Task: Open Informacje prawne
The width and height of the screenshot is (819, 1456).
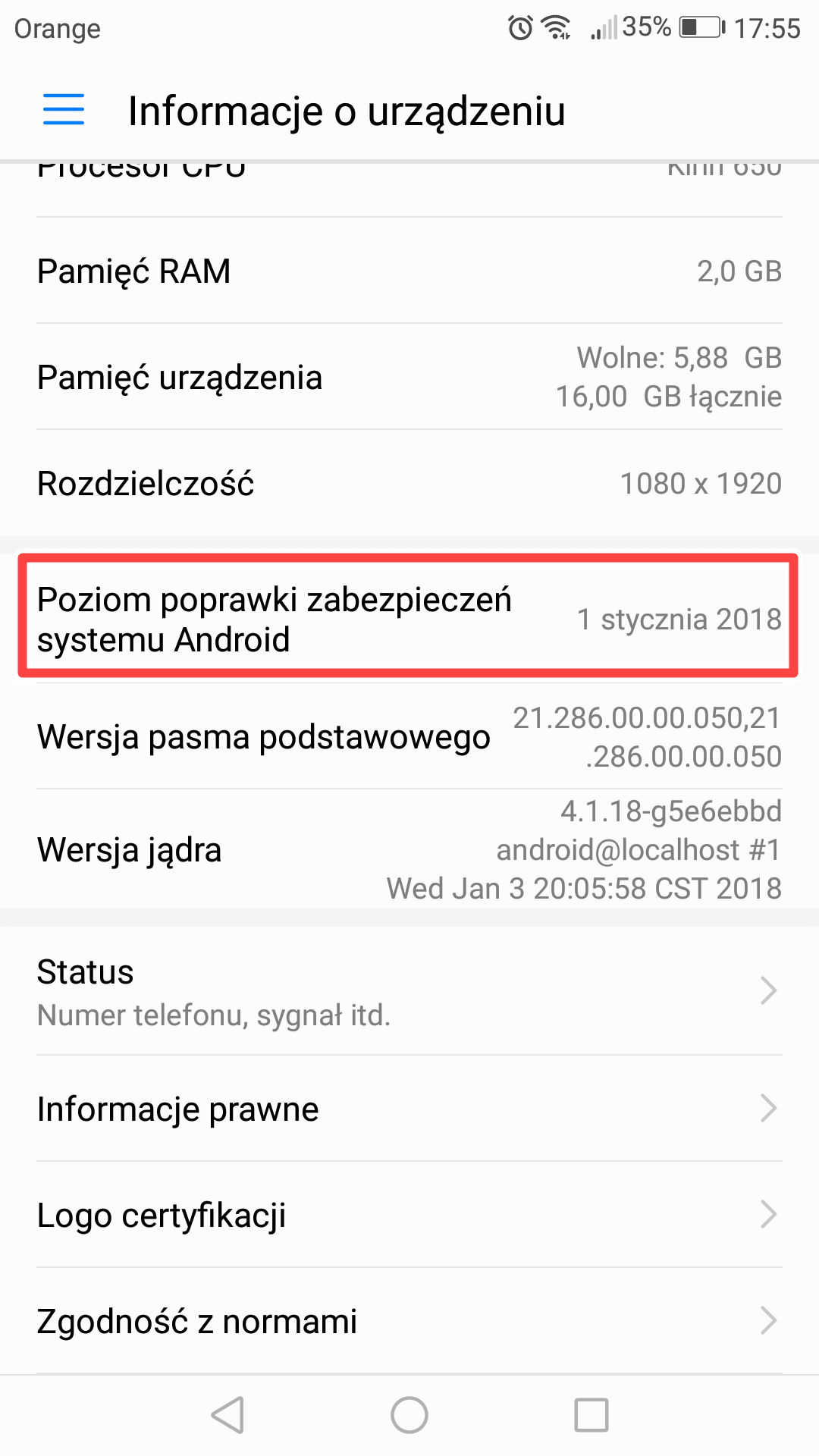Action: point(409,1109)
